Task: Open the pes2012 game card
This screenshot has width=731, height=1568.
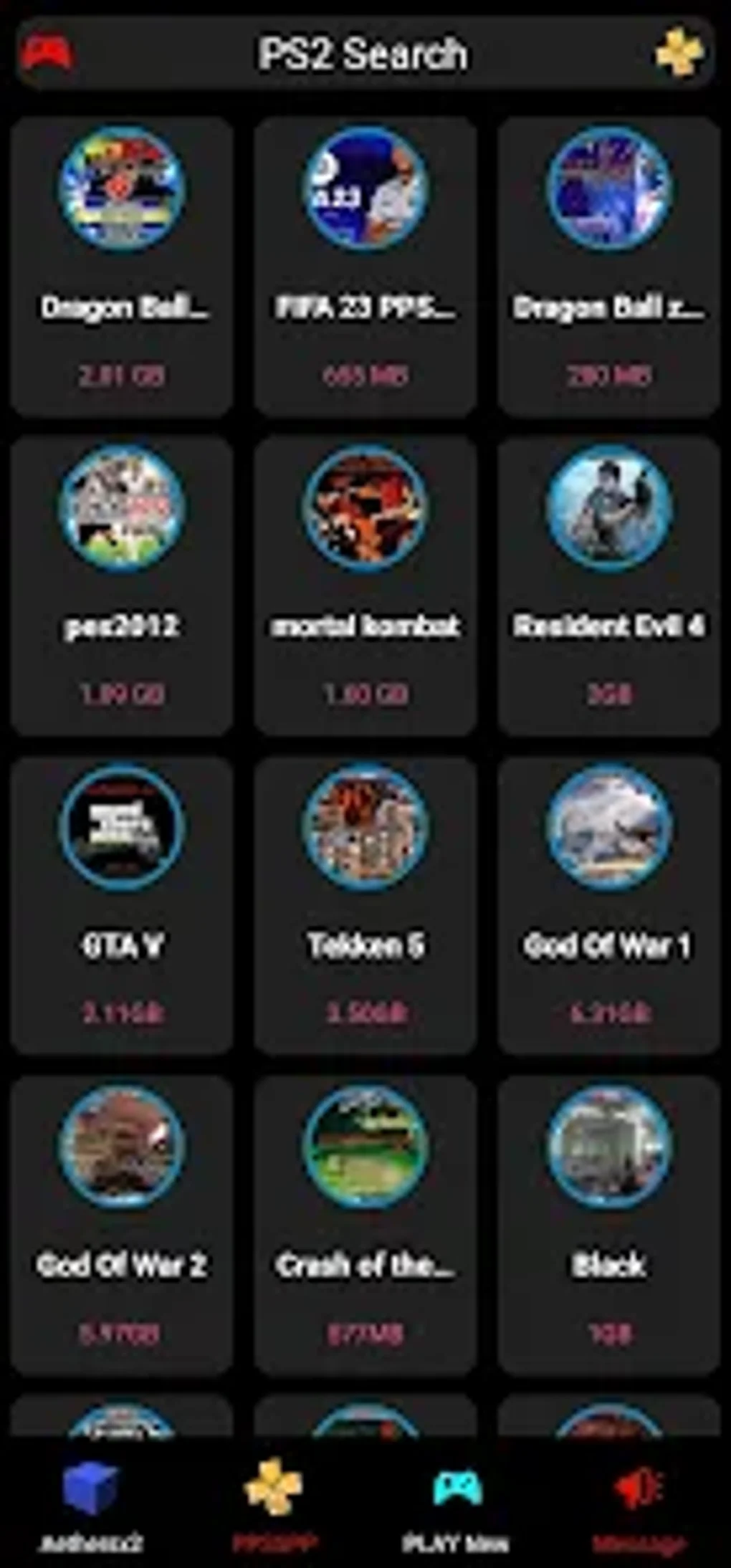Action: [122, 580]
